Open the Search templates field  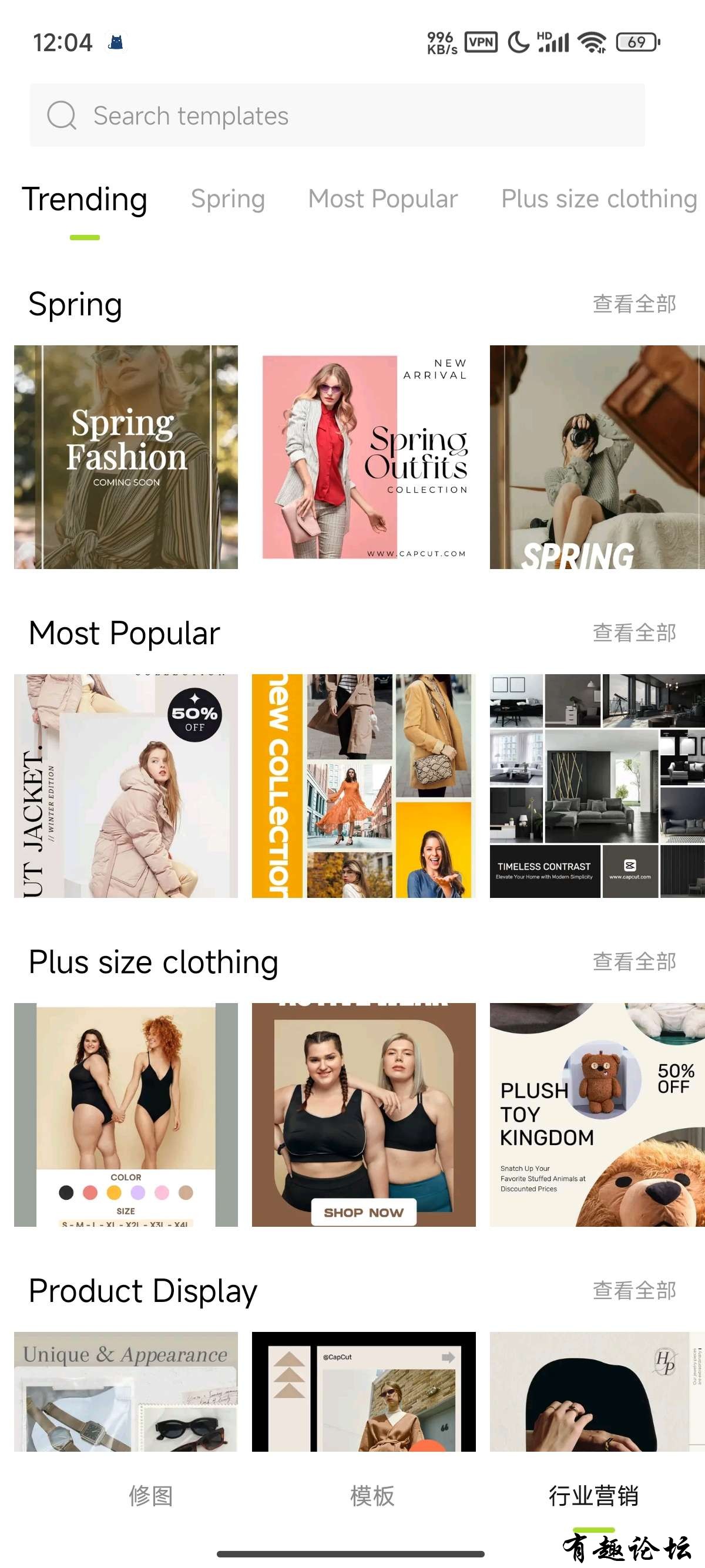(x=337, y=116)
